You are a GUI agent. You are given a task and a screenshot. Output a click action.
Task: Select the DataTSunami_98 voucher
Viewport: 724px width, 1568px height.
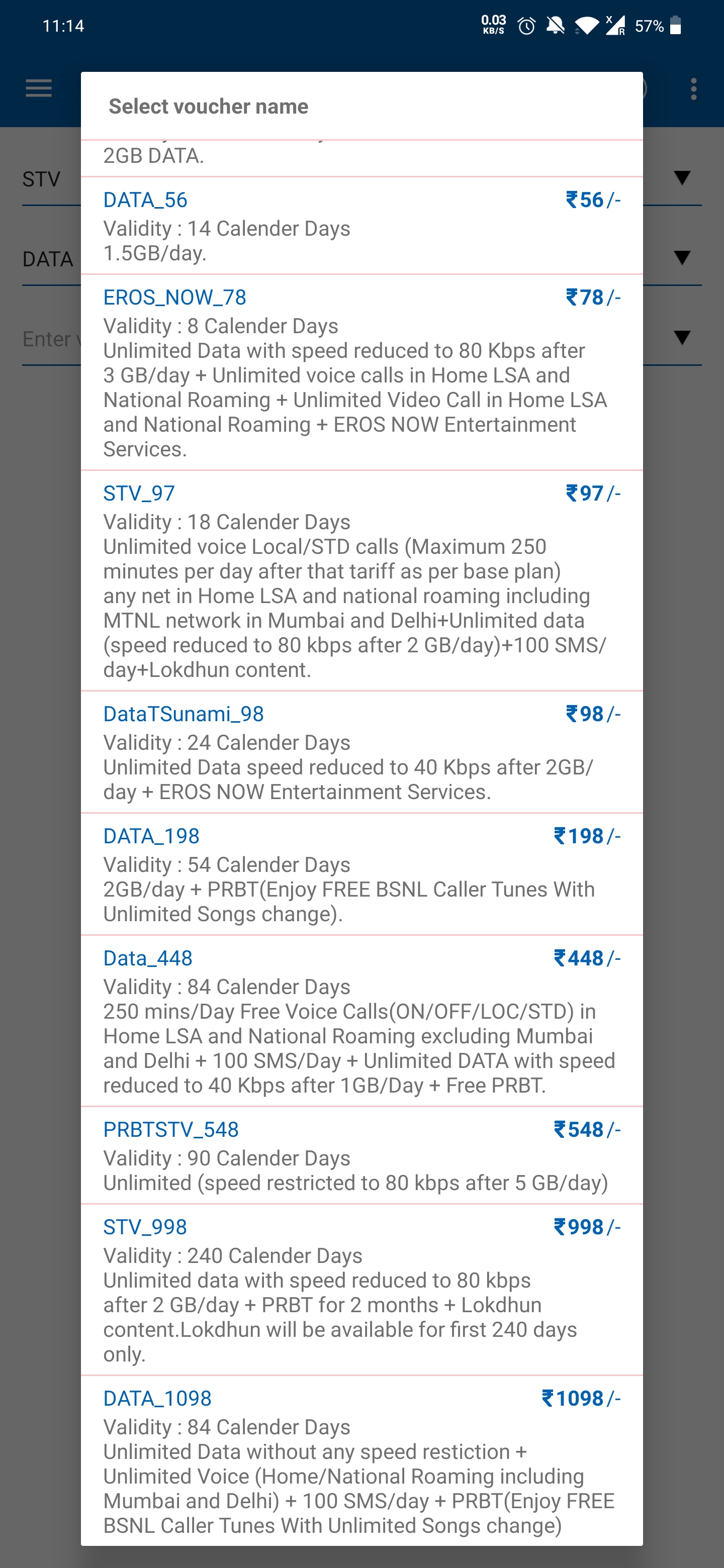click(x=361, y=752)
